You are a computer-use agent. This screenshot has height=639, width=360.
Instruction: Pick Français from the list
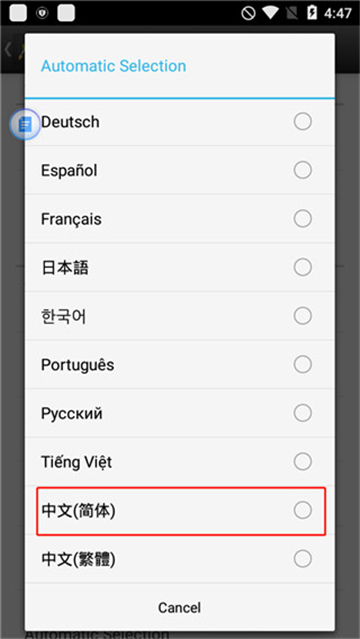point(179,218)
